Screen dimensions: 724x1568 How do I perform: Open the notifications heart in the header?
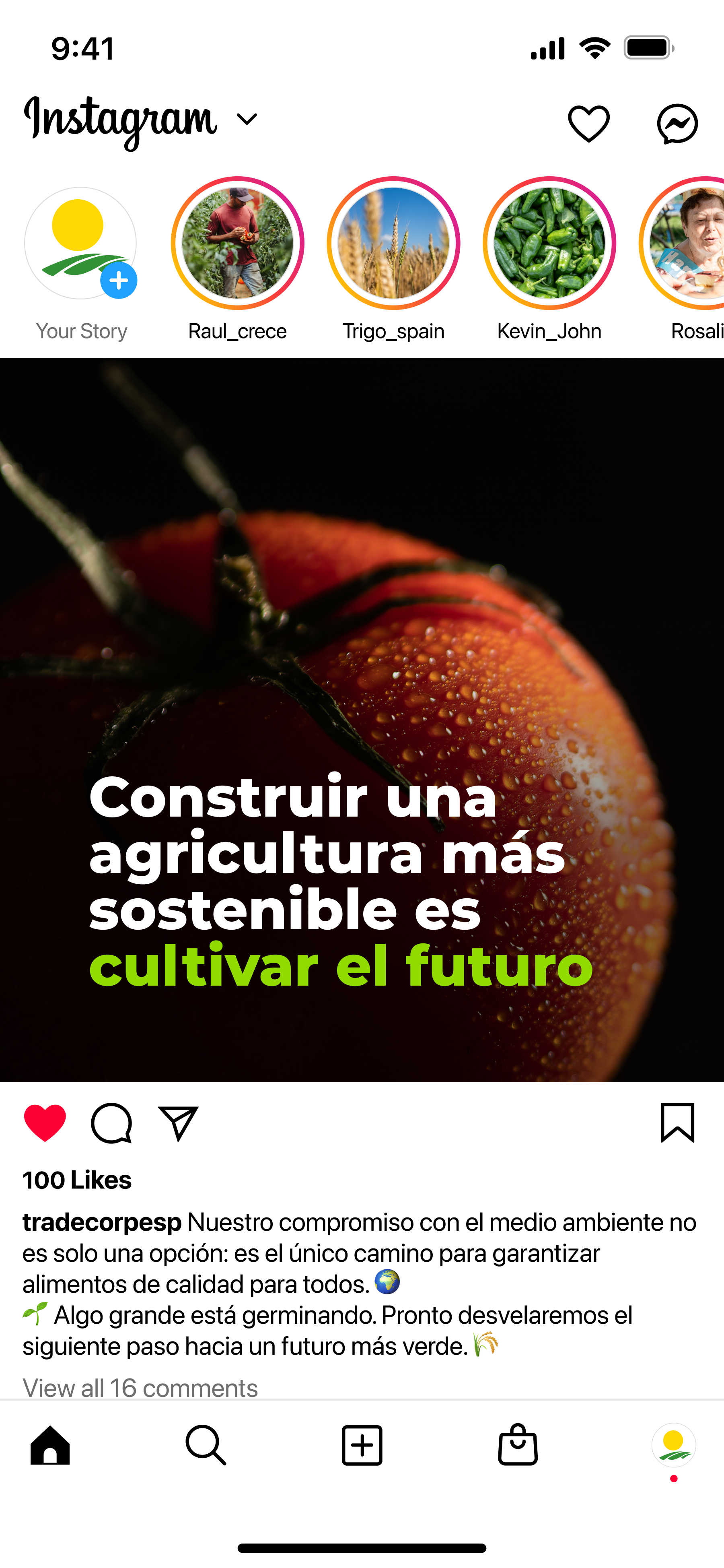(588, 124)
